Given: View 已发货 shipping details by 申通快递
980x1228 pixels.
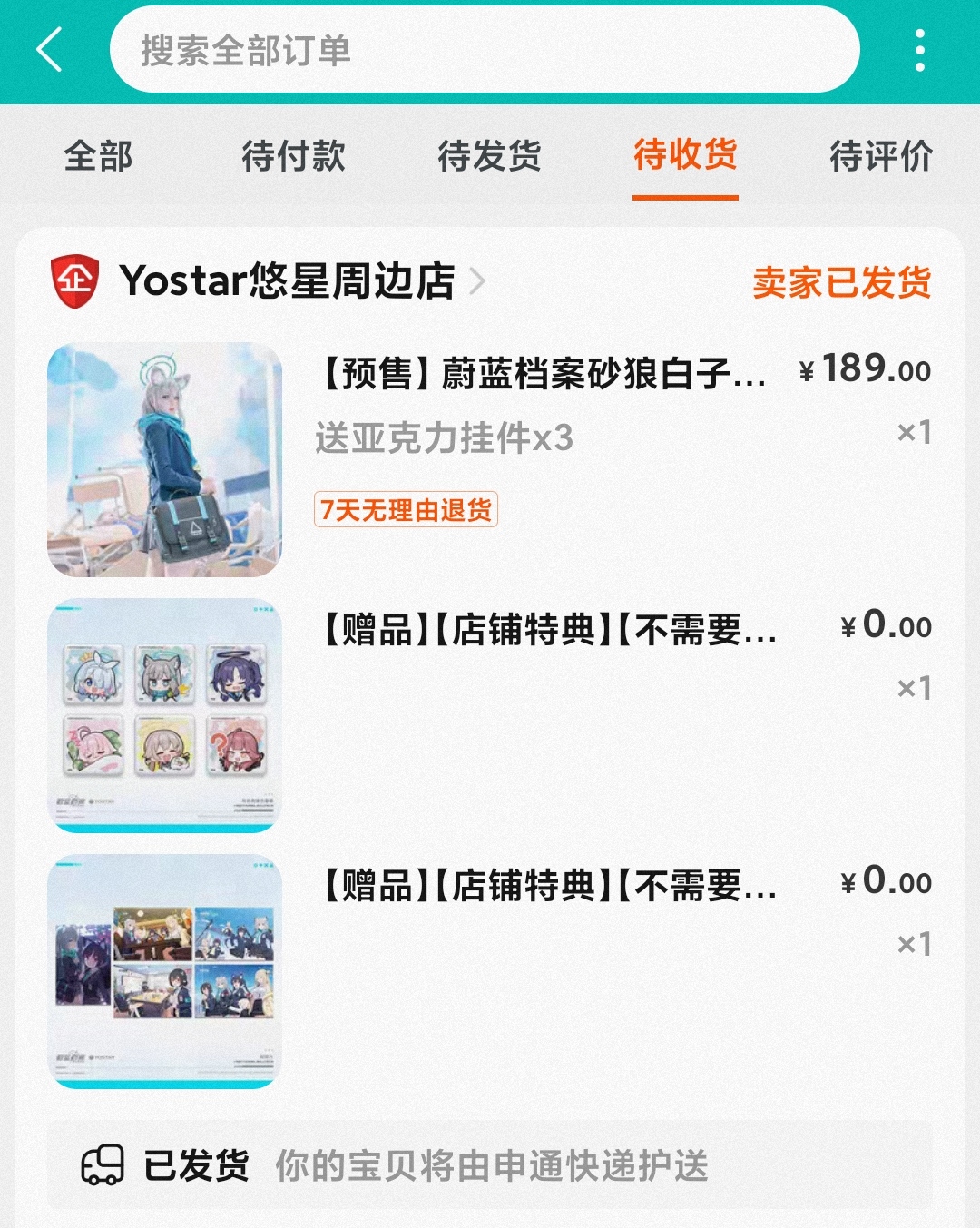Looking at the screenshot, I should pos(489,1166).
